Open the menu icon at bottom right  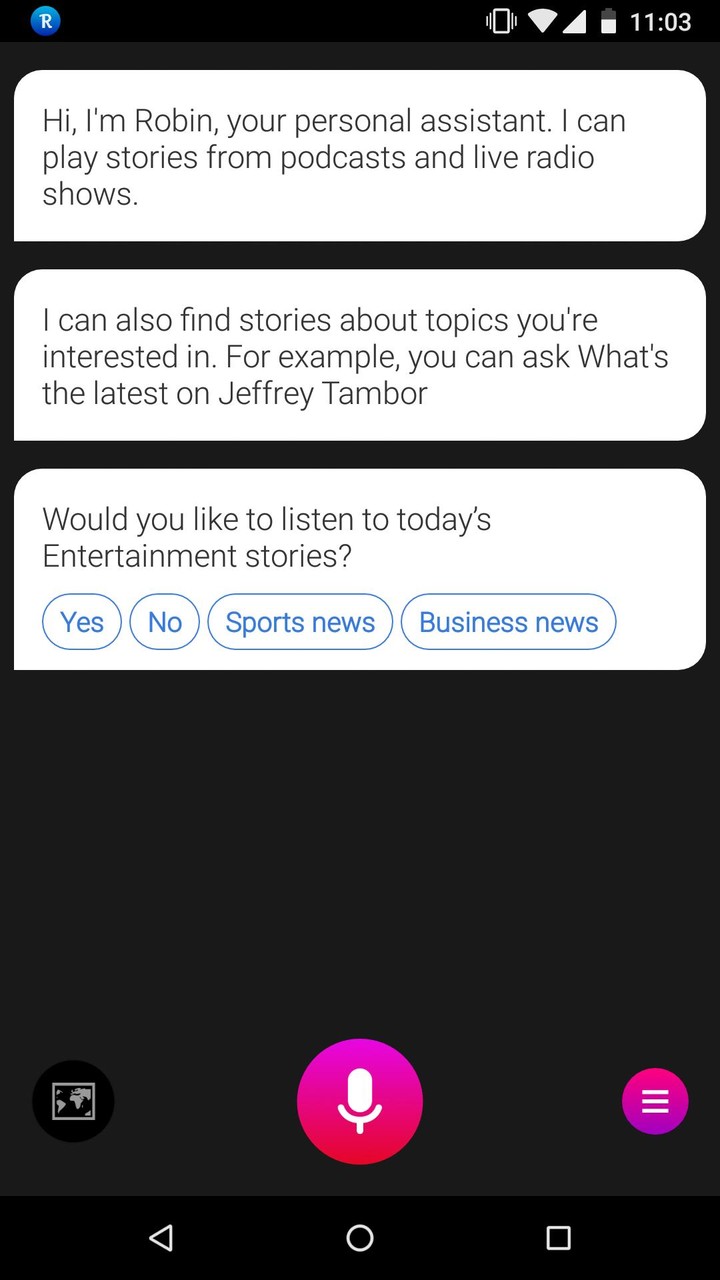point(655,1100)
